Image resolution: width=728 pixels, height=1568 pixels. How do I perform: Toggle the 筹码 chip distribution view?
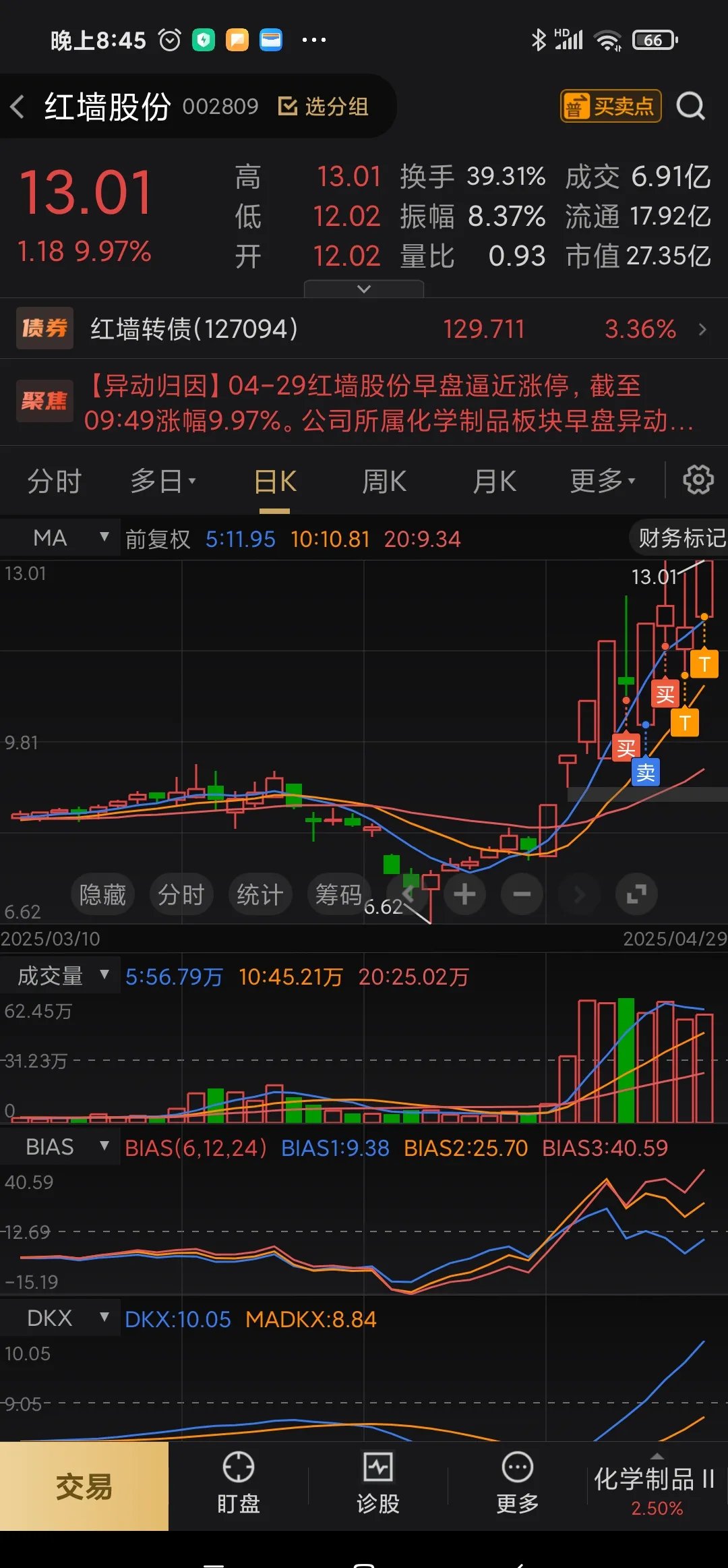[339, 894]
